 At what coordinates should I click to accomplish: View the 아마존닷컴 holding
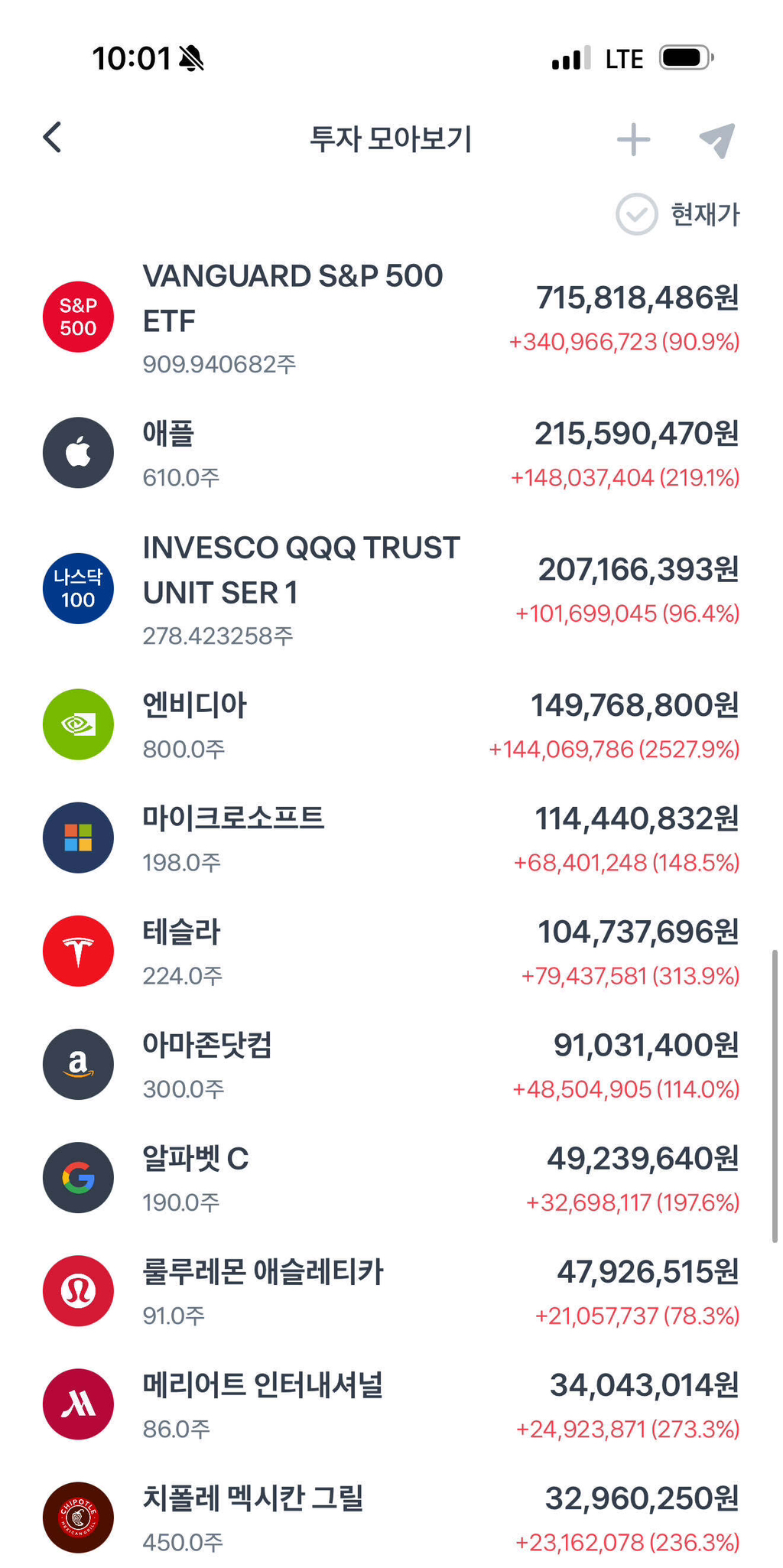pyautogui.click(x=391, y=1065)
